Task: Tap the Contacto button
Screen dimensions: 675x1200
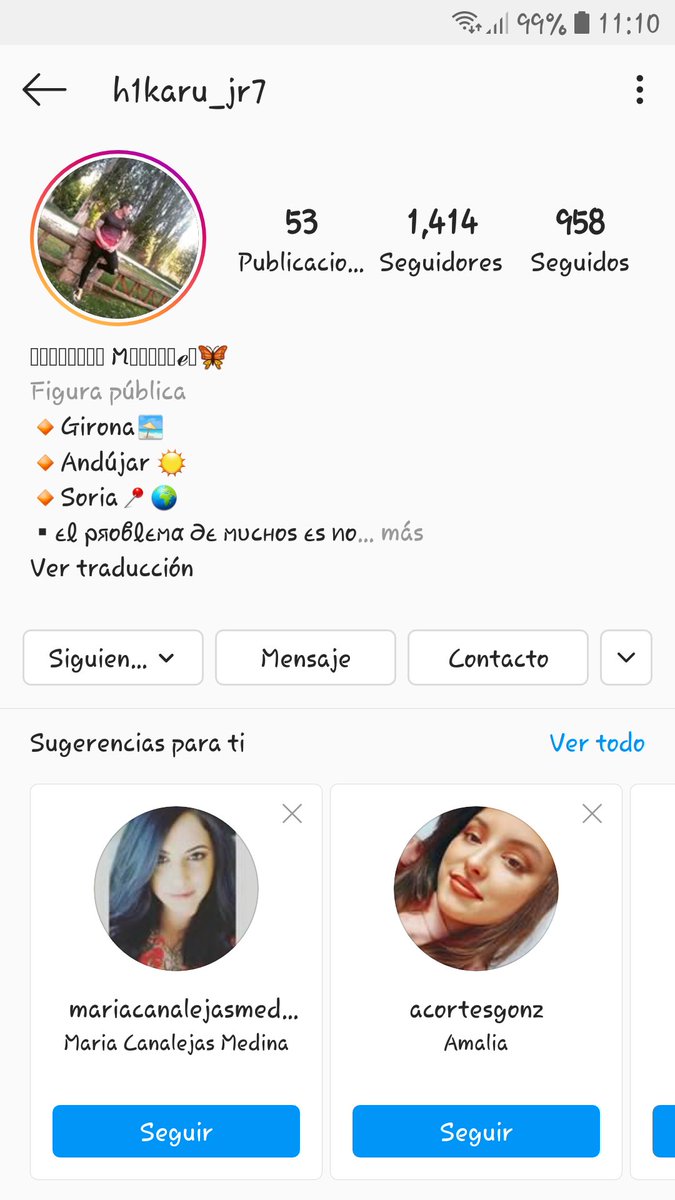Action: point(498,658)
